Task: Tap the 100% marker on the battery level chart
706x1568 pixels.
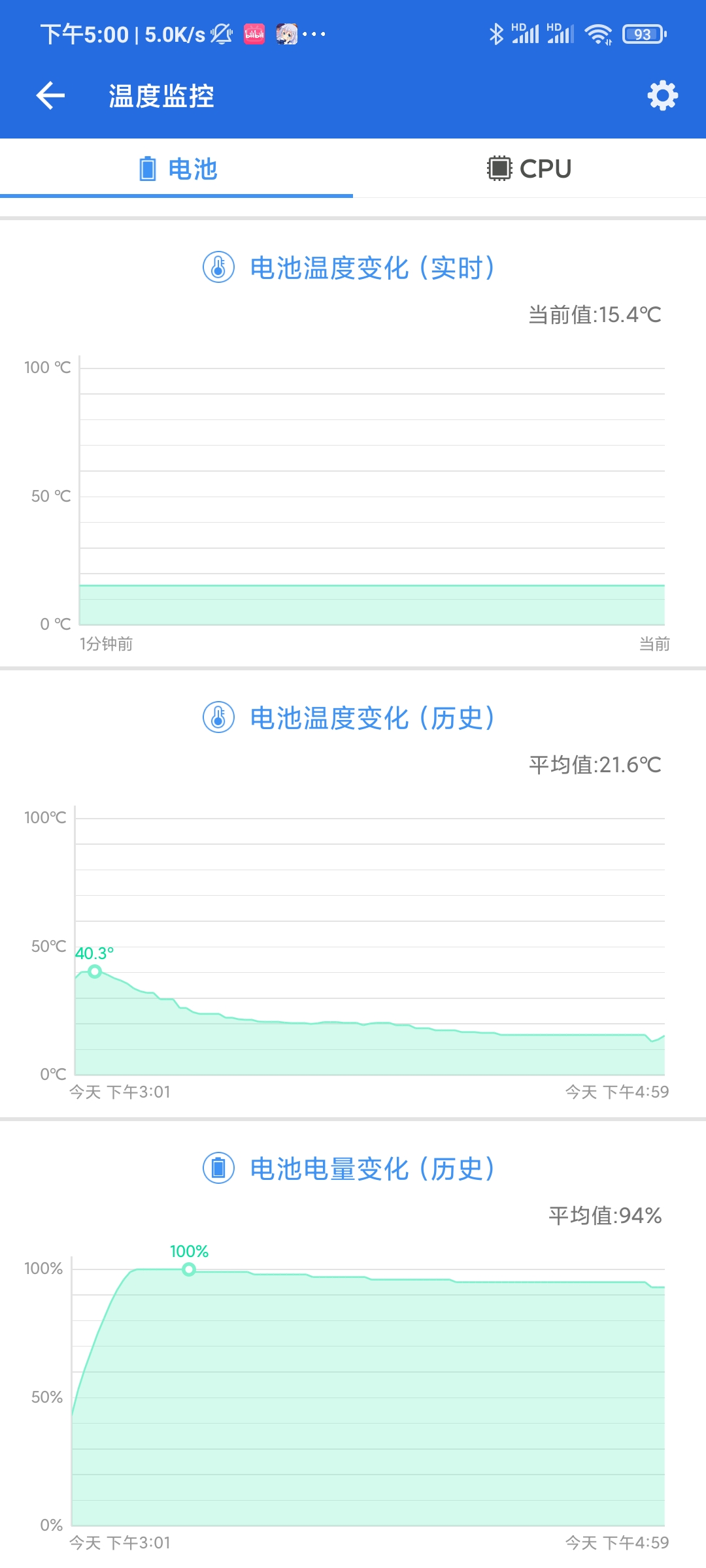Action: (x=189, y=1269)
